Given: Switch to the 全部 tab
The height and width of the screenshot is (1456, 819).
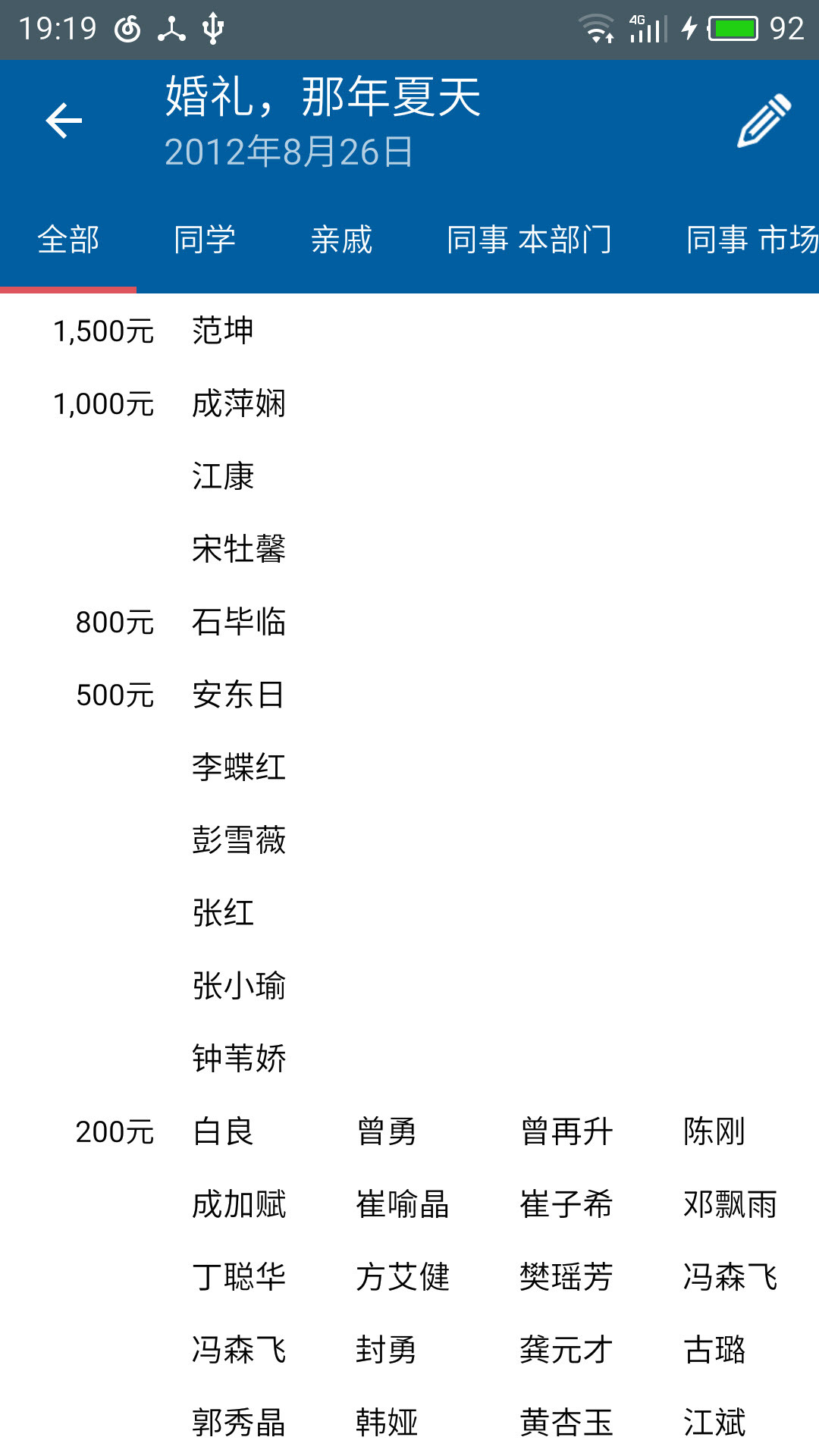Looking at the screenshot, I should [x=68, y=240].
